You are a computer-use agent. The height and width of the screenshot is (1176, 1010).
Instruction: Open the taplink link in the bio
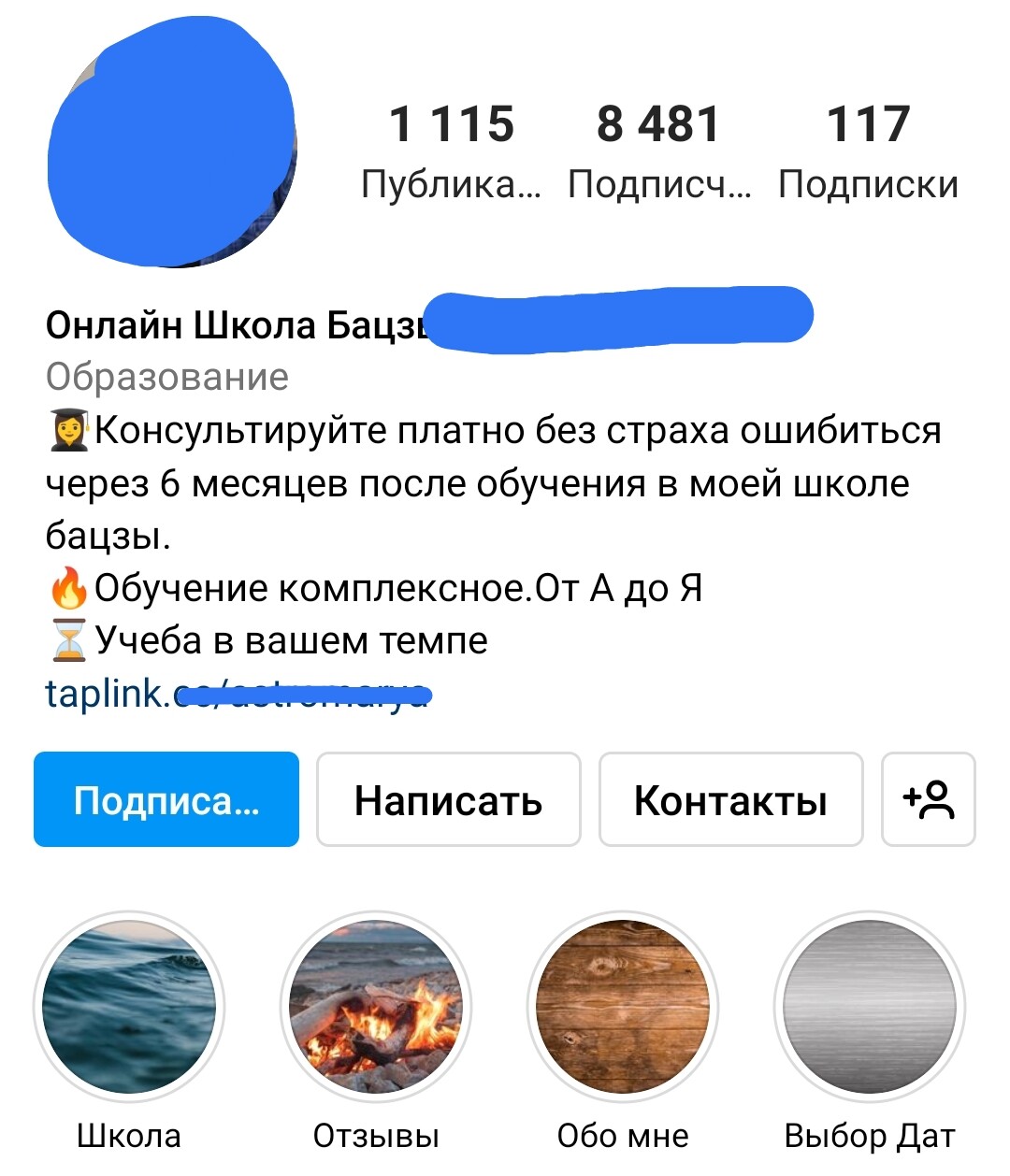(238, 695)
